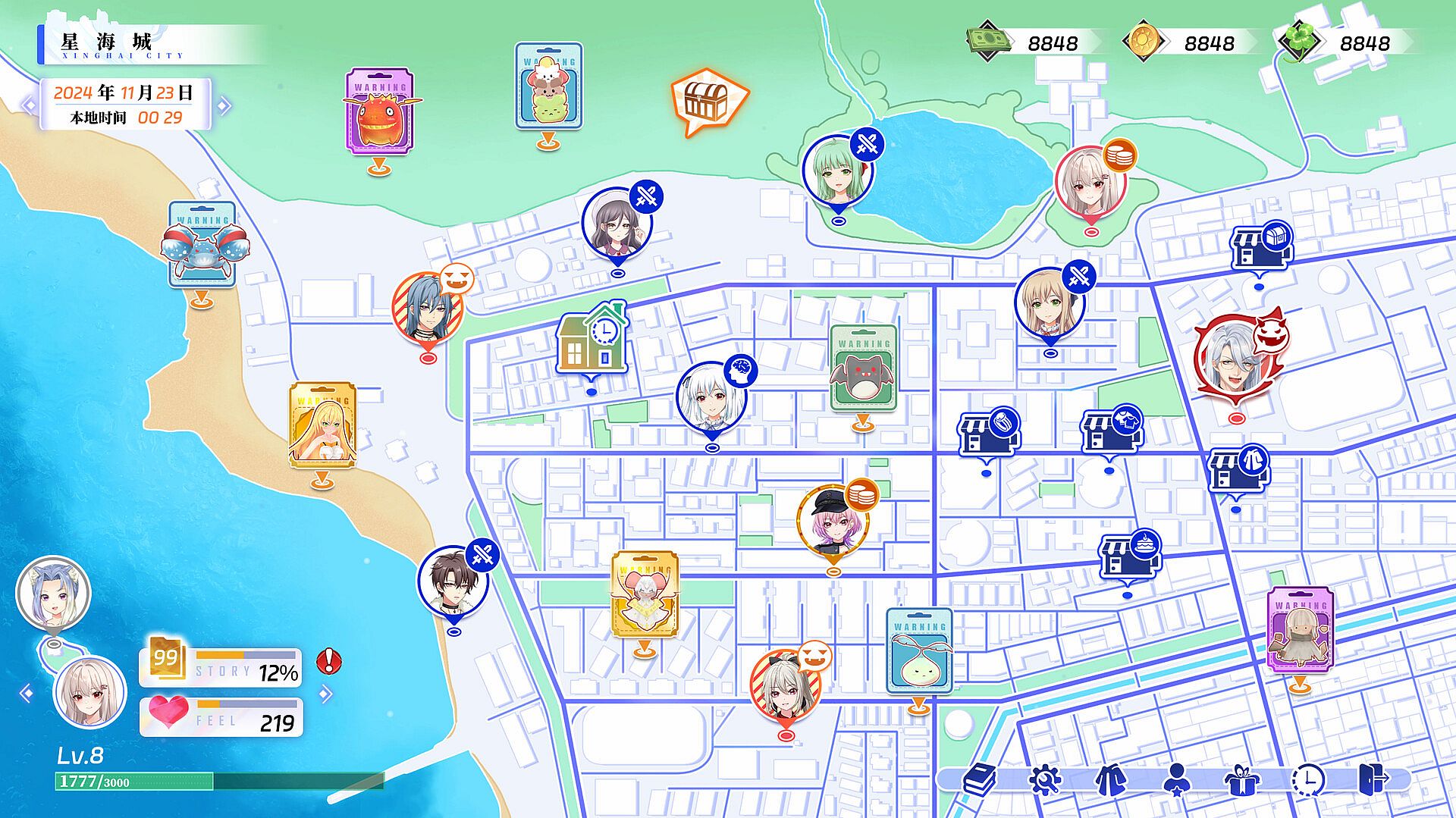Open the house with clock marker

coord(592,339)
